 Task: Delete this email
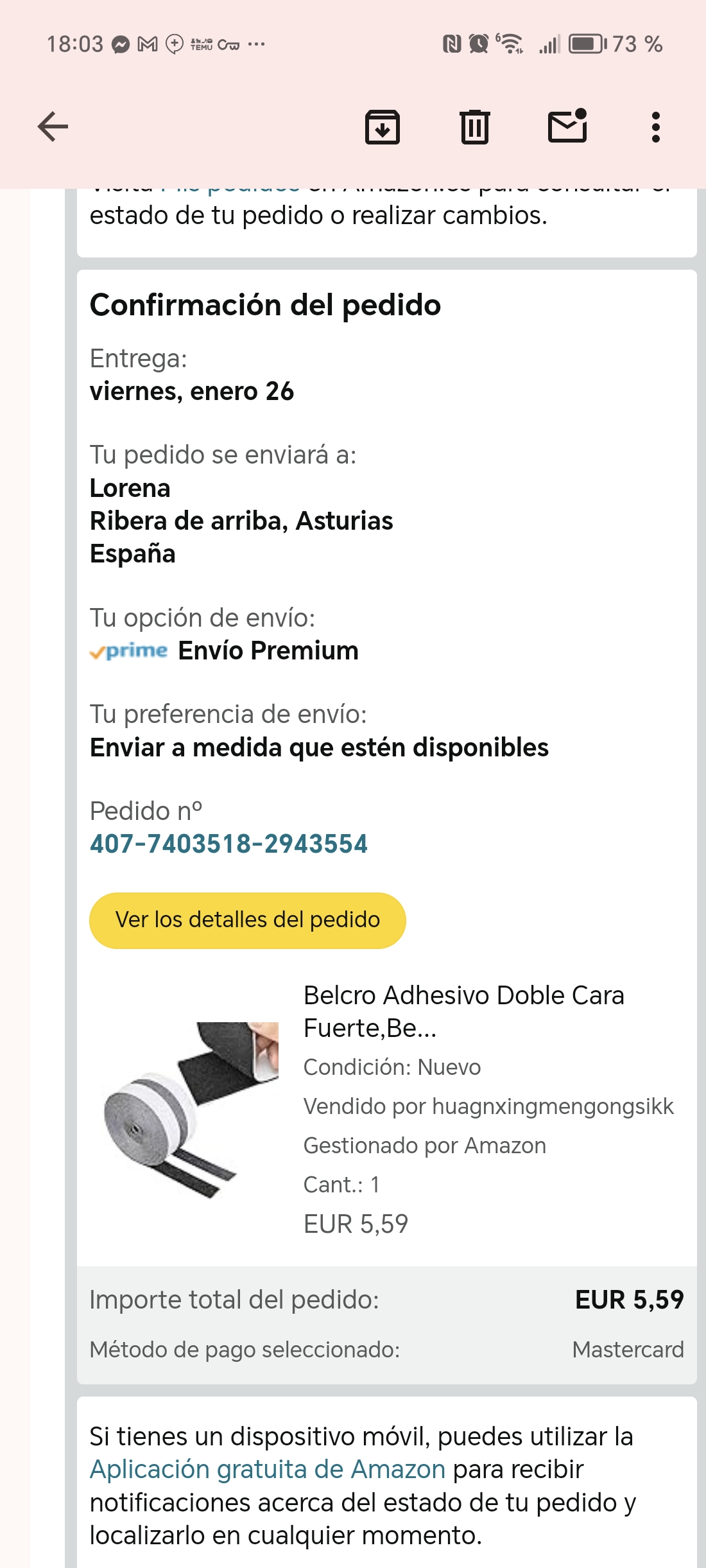(x=474, y=126)
